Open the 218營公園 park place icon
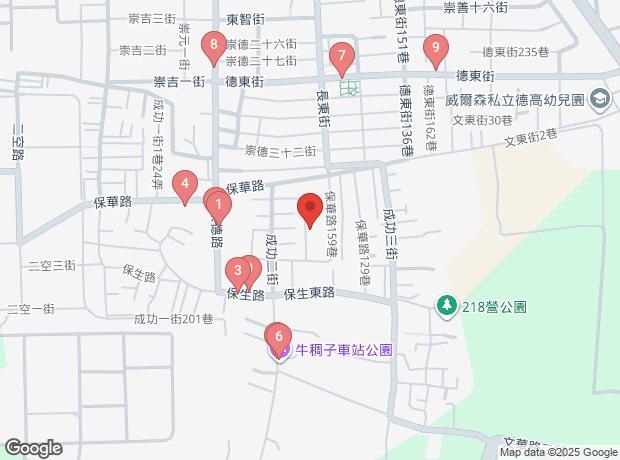620x460 pixels. pyautogui.click(x=447, y=306)
